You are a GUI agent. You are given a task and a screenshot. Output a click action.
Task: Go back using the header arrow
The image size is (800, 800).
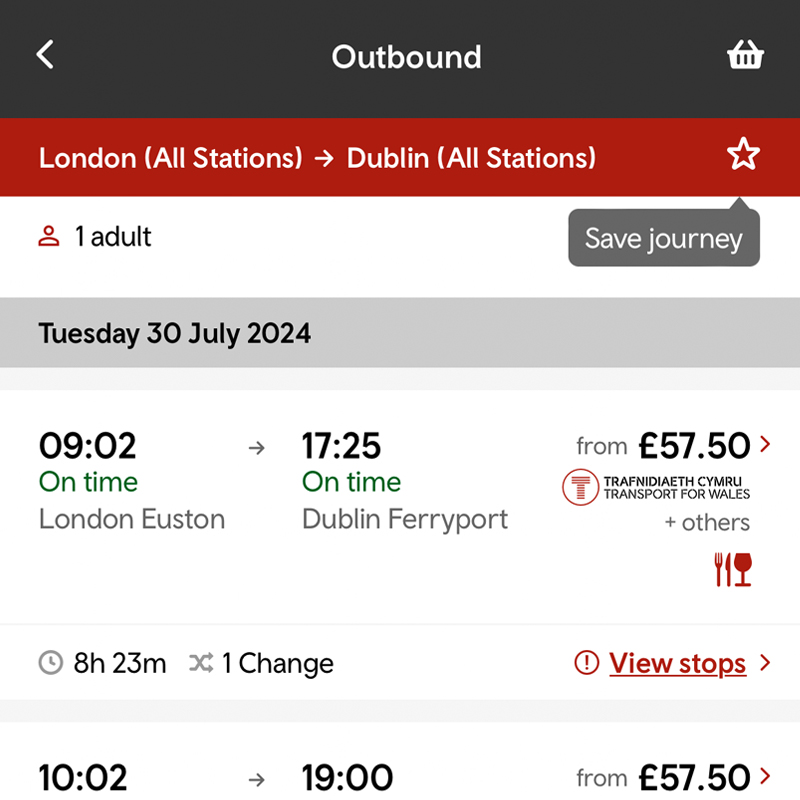[x=45, y=55]
